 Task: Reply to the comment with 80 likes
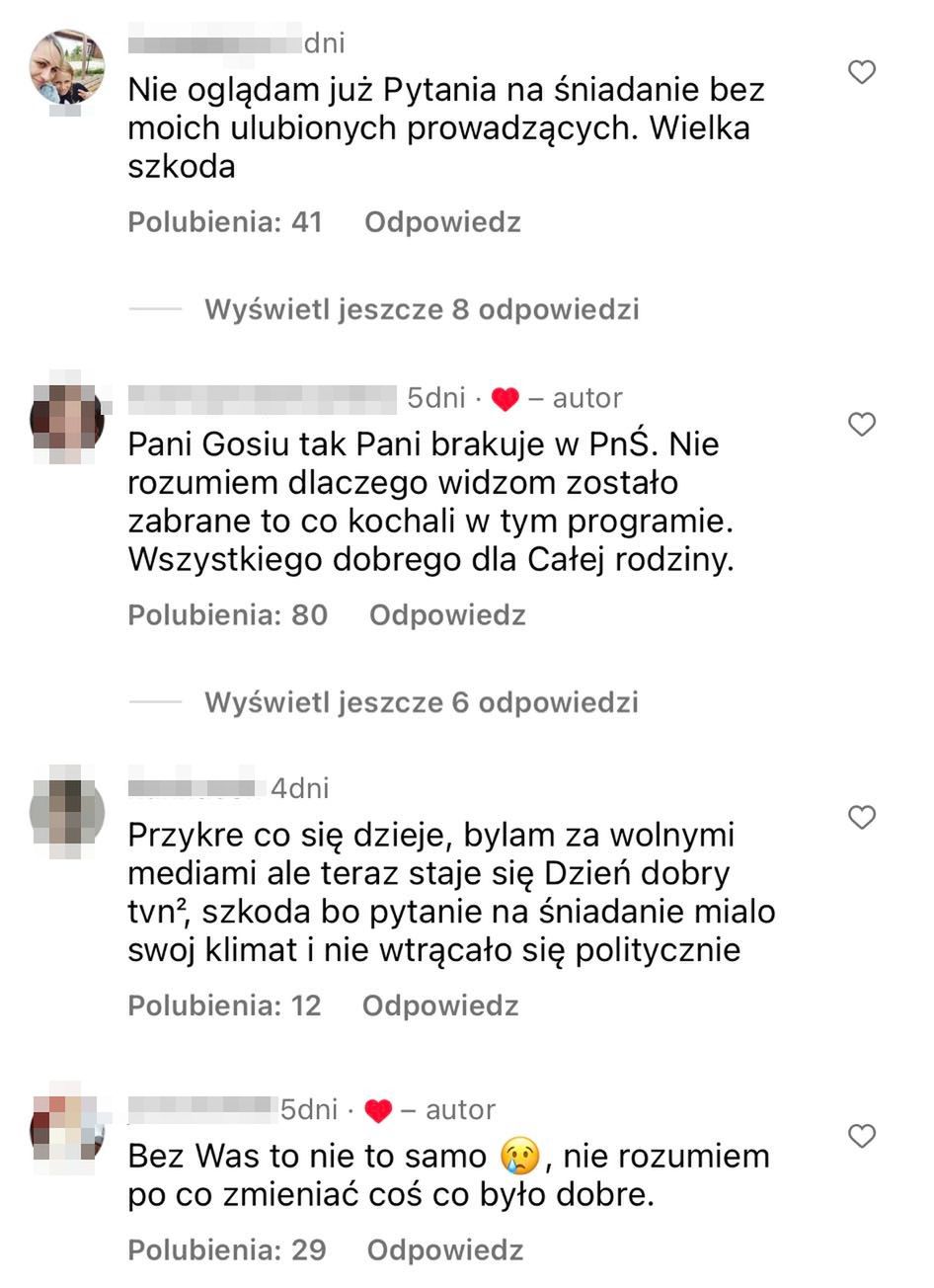(447, 615)
